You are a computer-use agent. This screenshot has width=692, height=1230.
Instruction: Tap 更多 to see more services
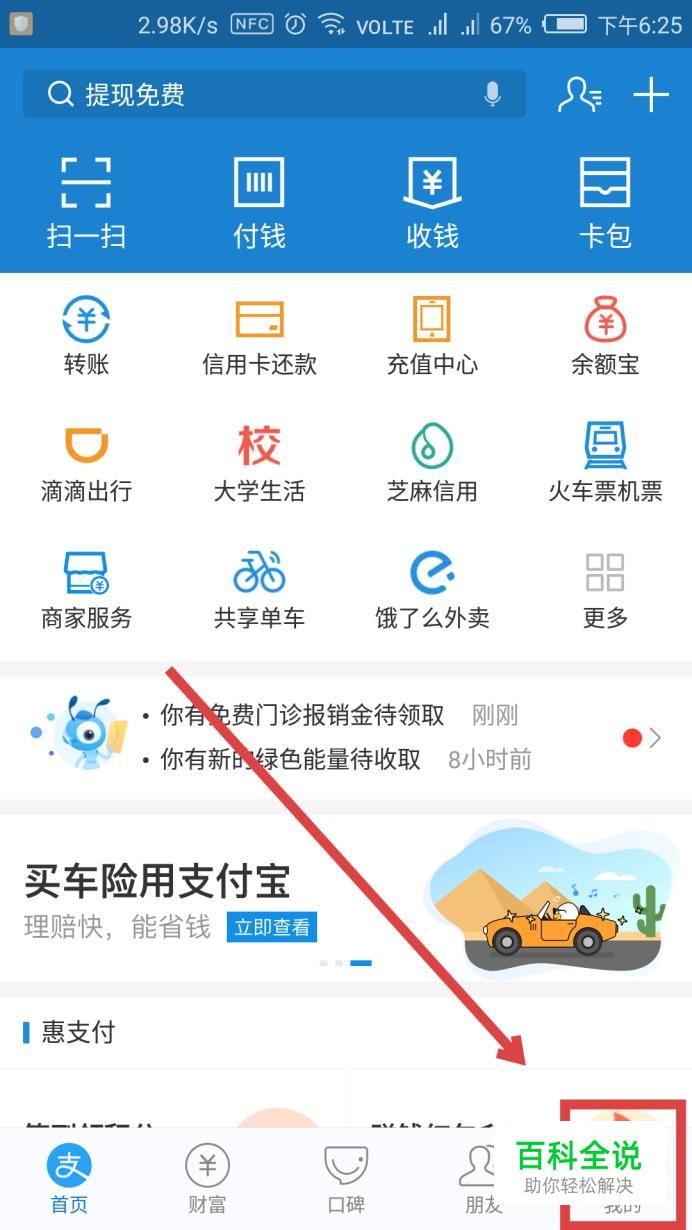(605, 589)
